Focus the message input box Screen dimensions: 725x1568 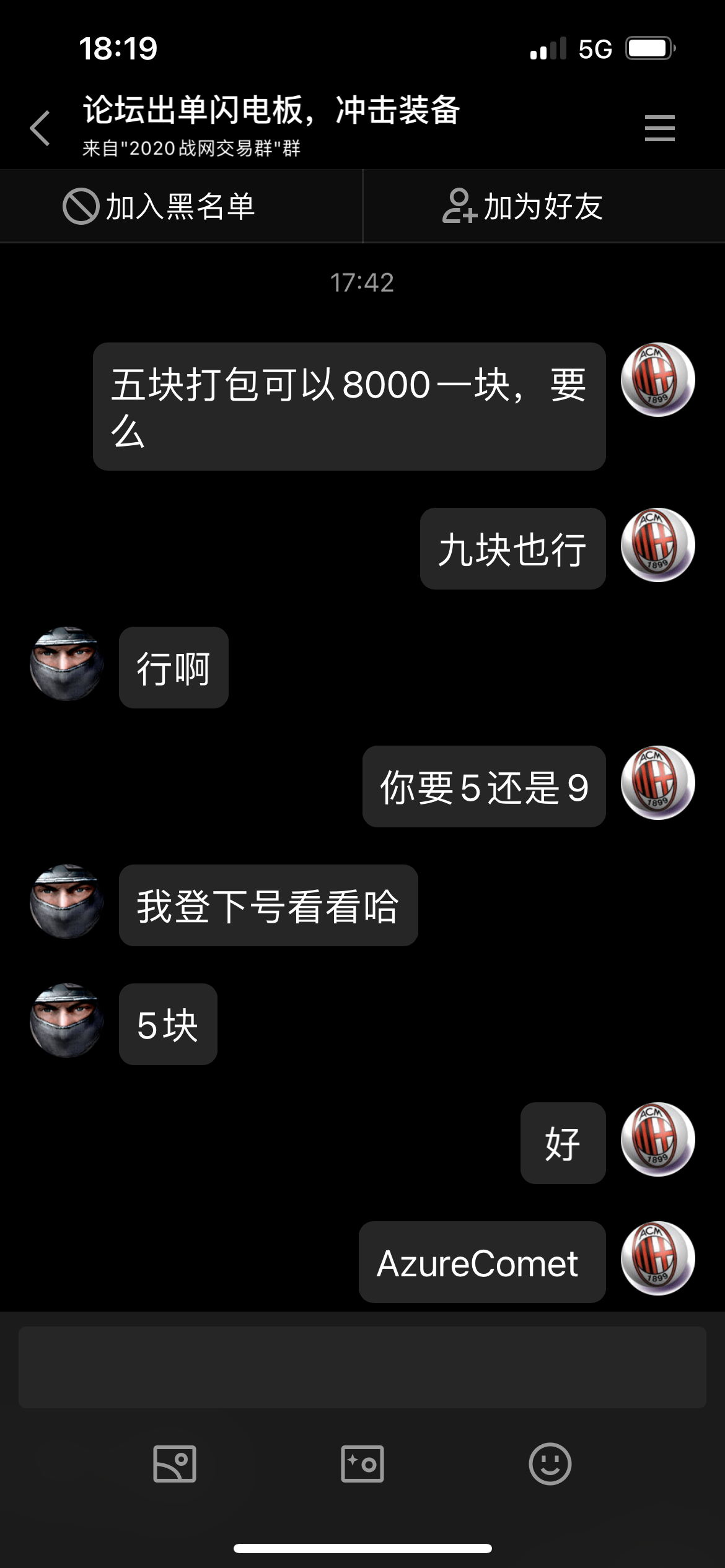pos(362,1367)
